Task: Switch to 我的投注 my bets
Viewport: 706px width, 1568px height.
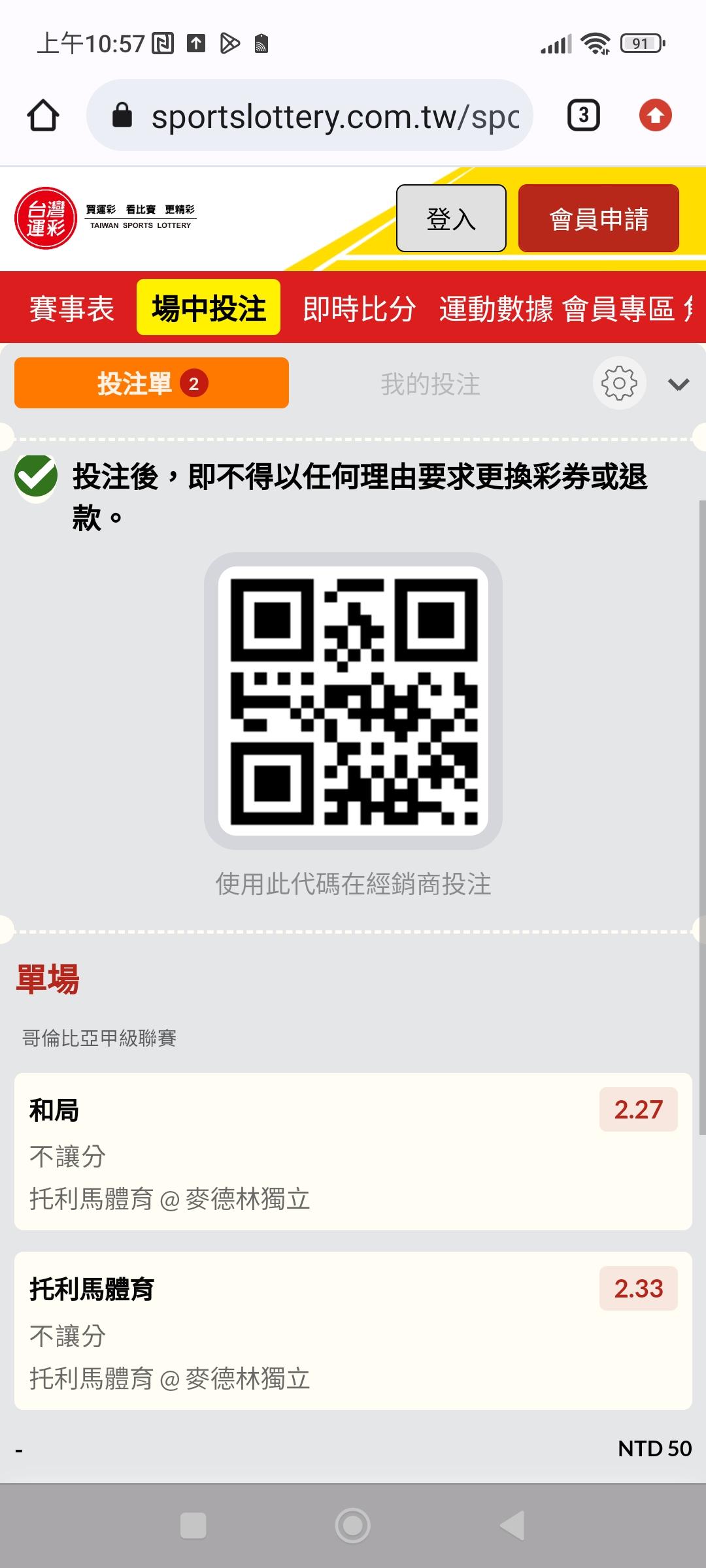Action: [430, 384]
